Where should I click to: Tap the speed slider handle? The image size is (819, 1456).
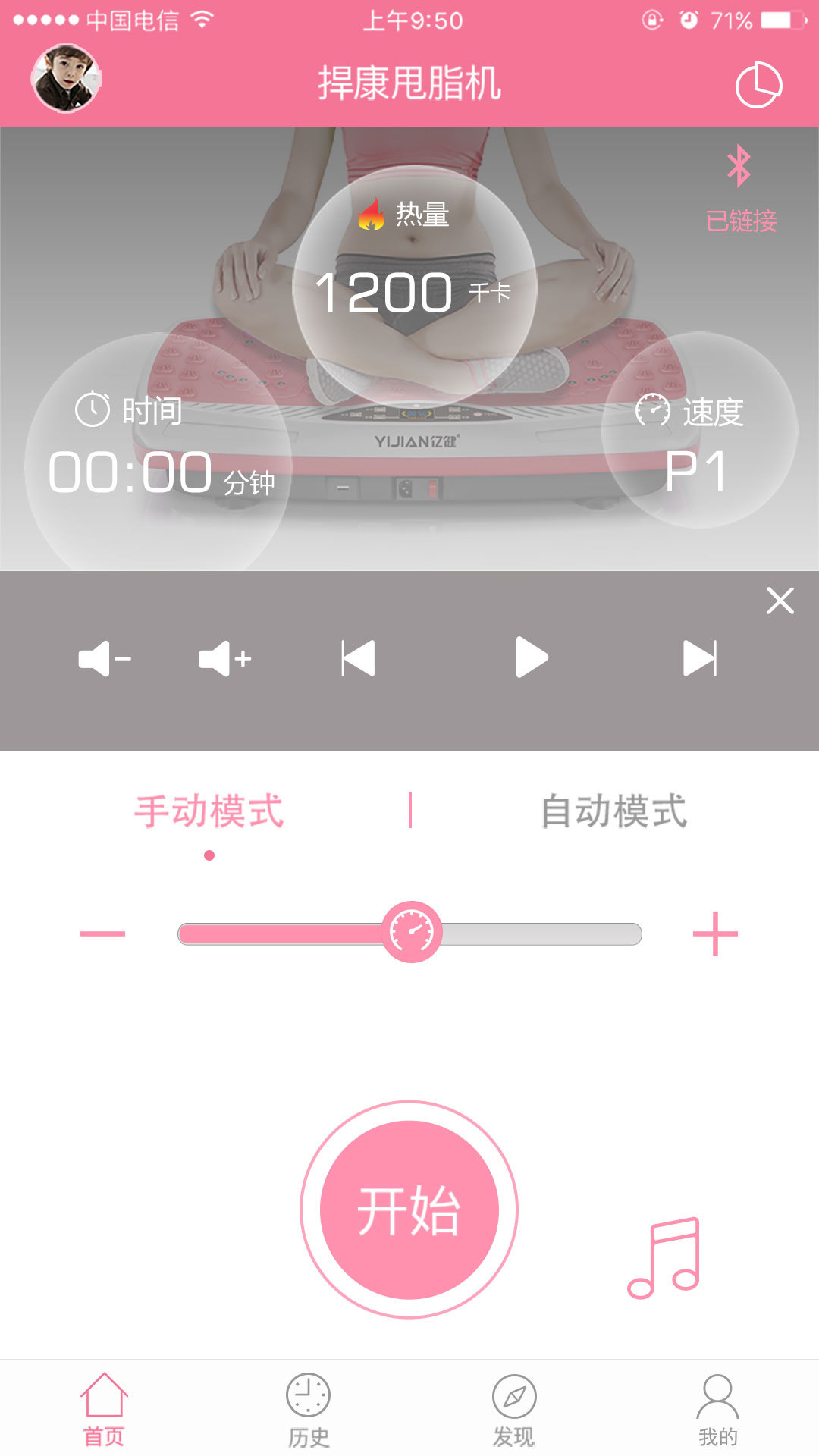[412, 932]
